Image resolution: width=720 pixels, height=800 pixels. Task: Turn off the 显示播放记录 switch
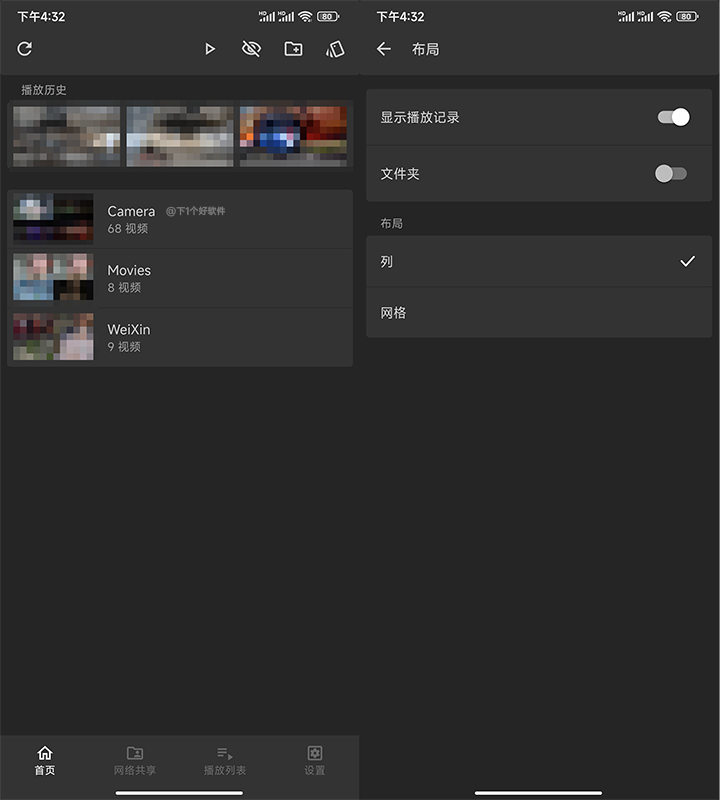[x=673, y=117]
